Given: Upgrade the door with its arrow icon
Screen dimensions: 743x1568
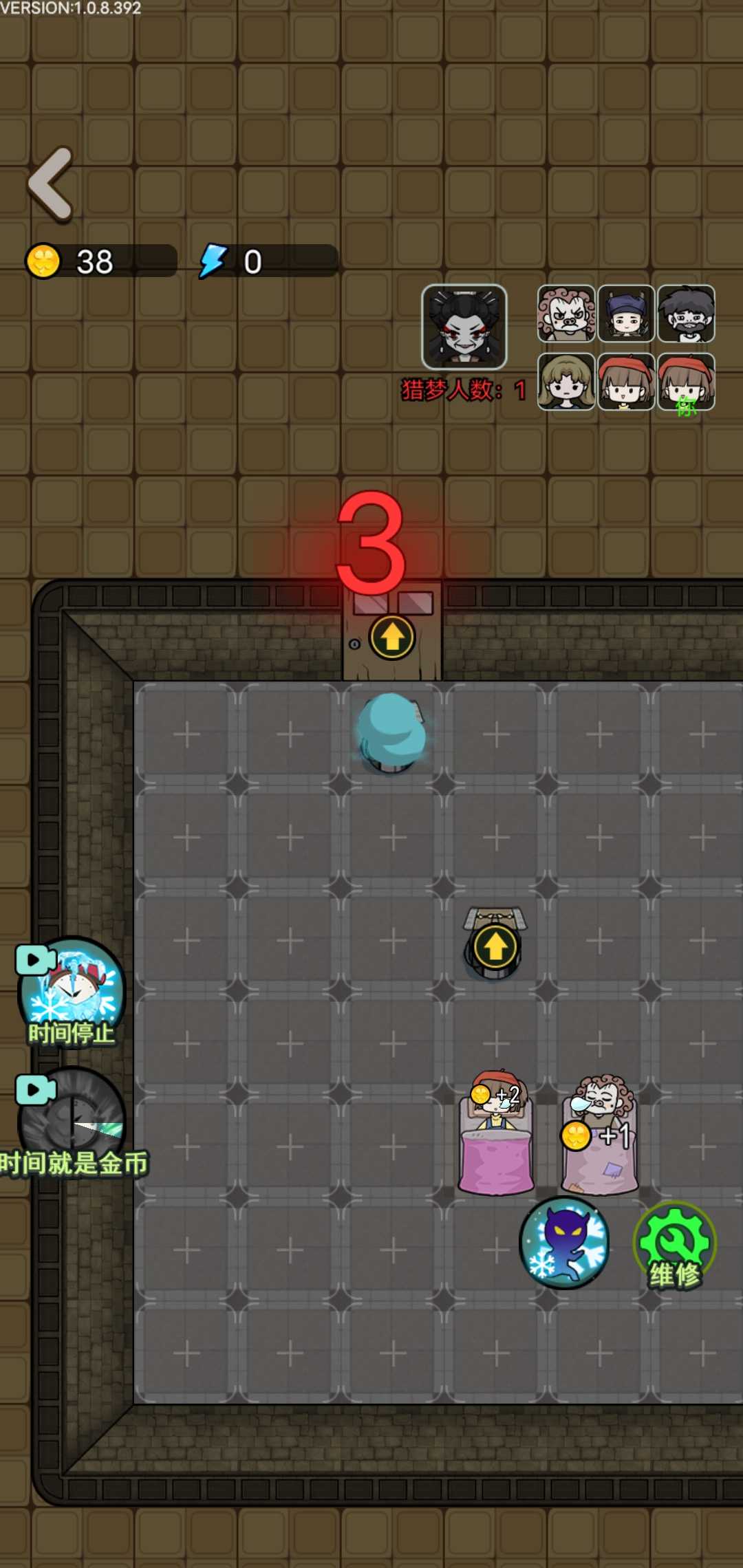Looking at the screenshot, I should [x=392, y=637].
